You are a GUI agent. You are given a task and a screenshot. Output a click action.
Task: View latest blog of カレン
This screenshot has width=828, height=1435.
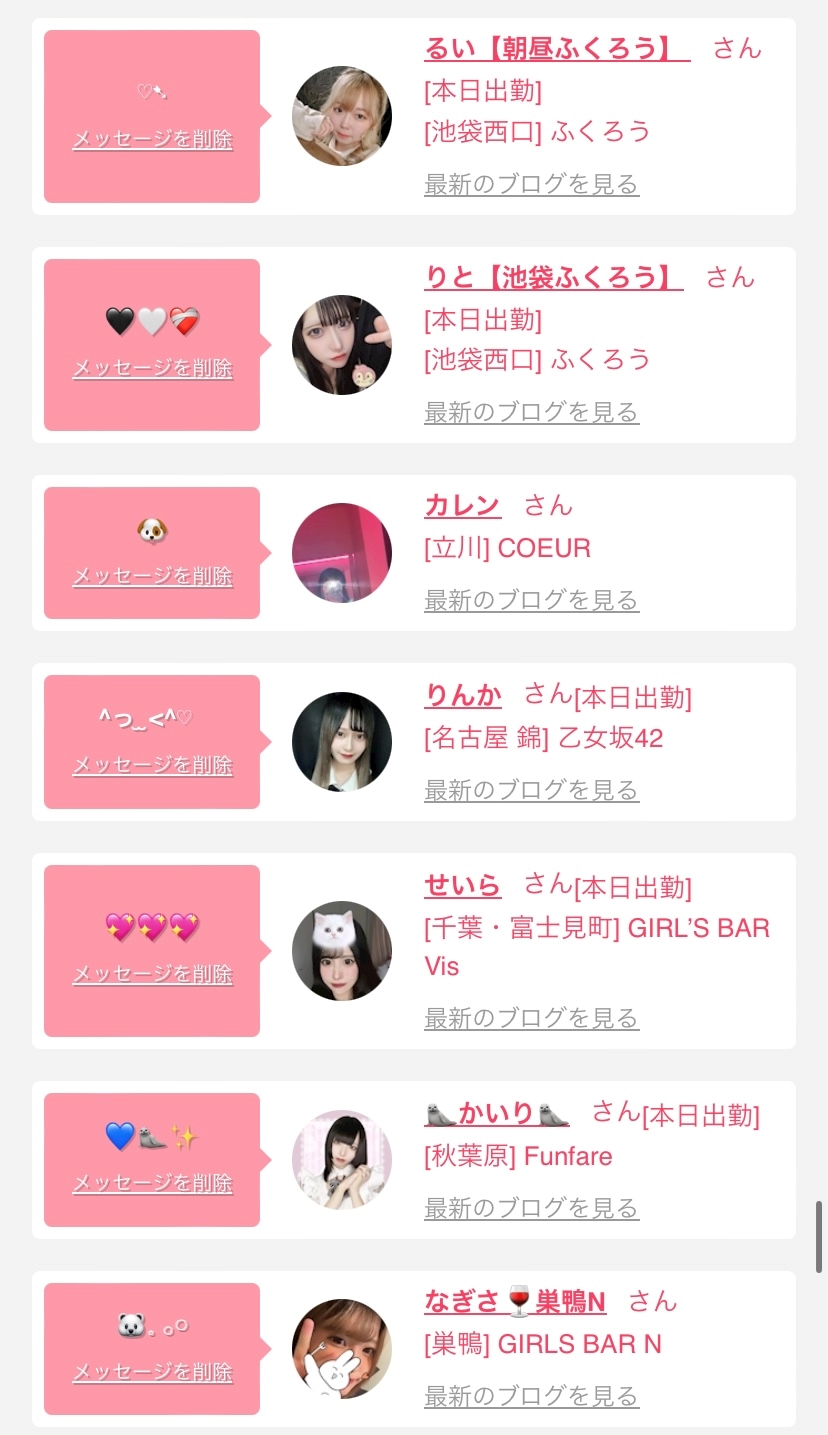pos(531,600)
